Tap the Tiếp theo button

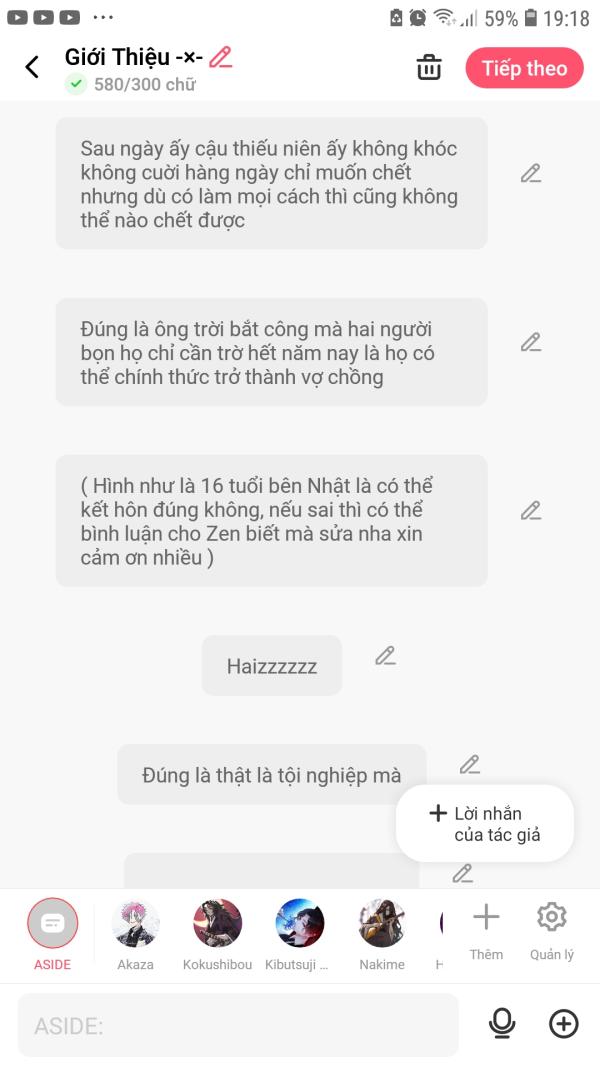tap(524, 68)
